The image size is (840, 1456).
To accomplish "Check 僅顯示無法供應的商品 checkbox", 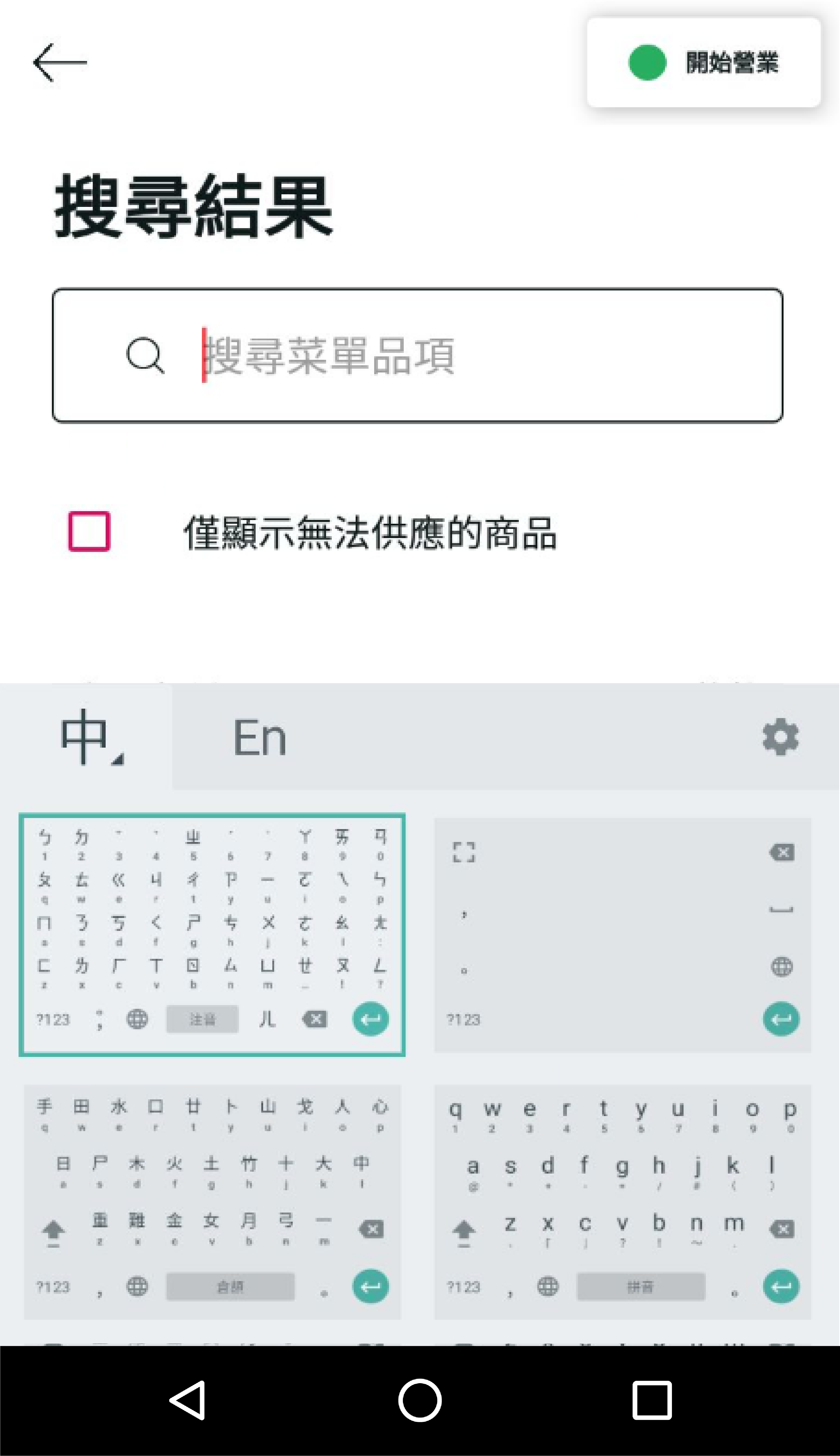I will coord(90,531).
